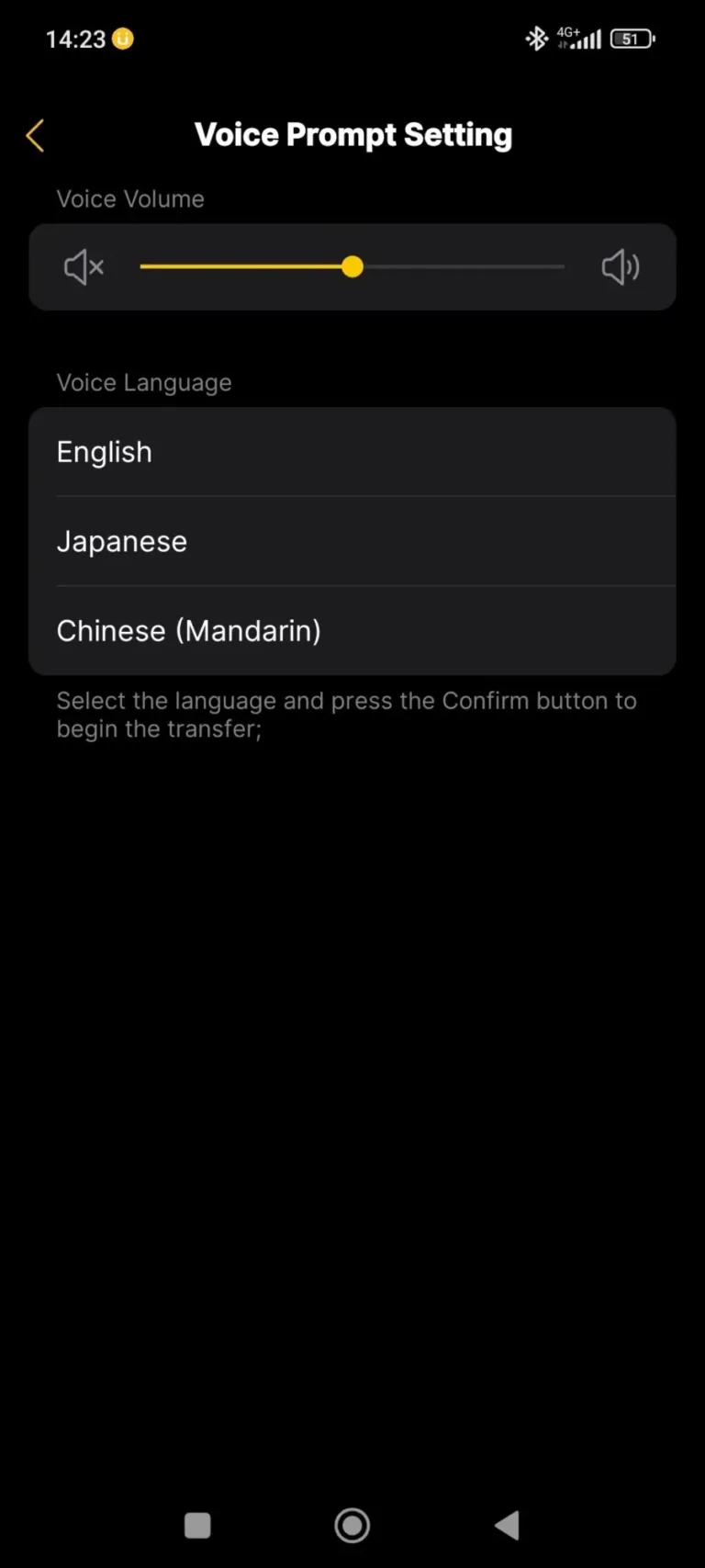Tap the voice volume slider handle

pos(352,267)
